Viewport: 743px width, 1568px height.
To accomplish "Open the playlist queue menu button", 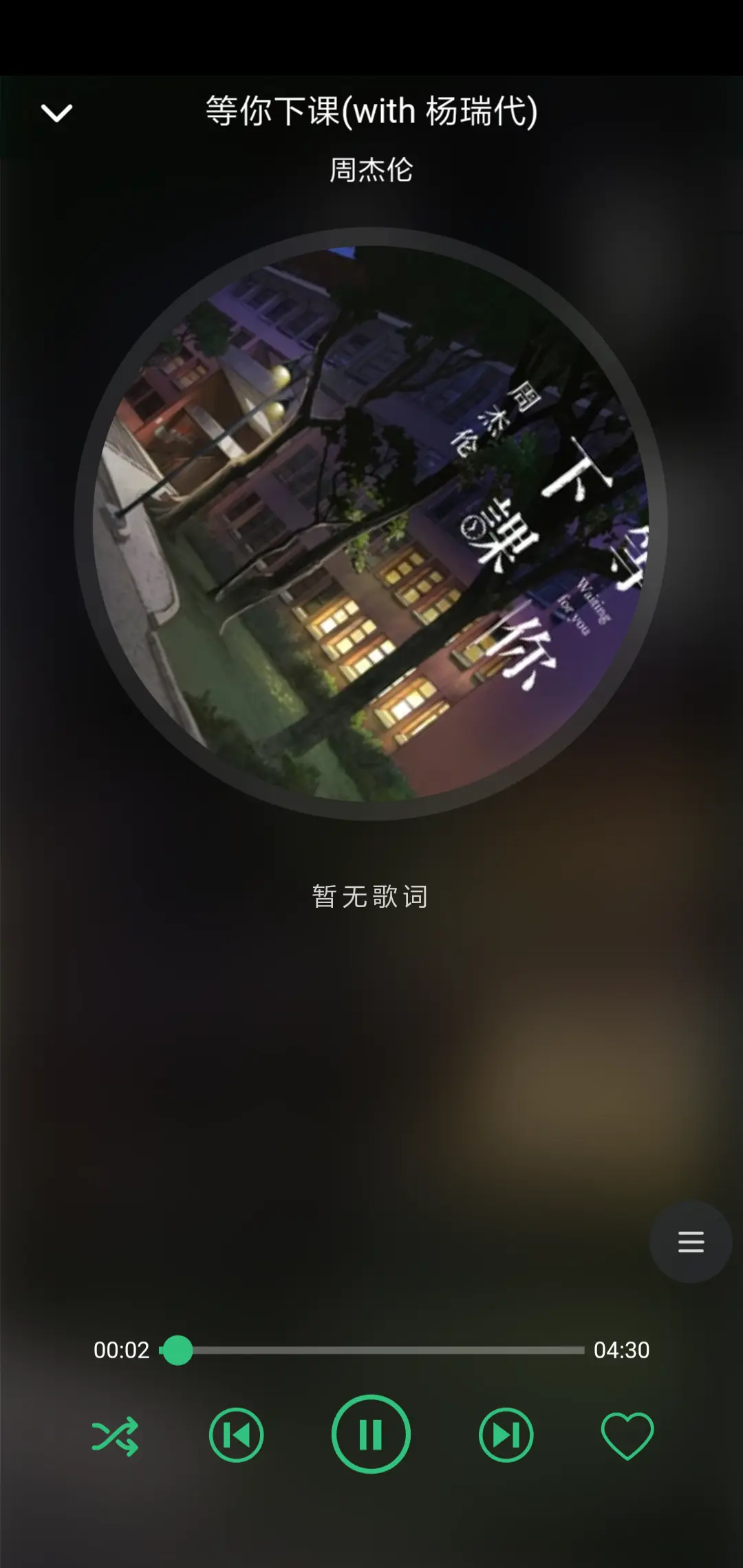I will pyautogui.click(x=691, y=1241).
